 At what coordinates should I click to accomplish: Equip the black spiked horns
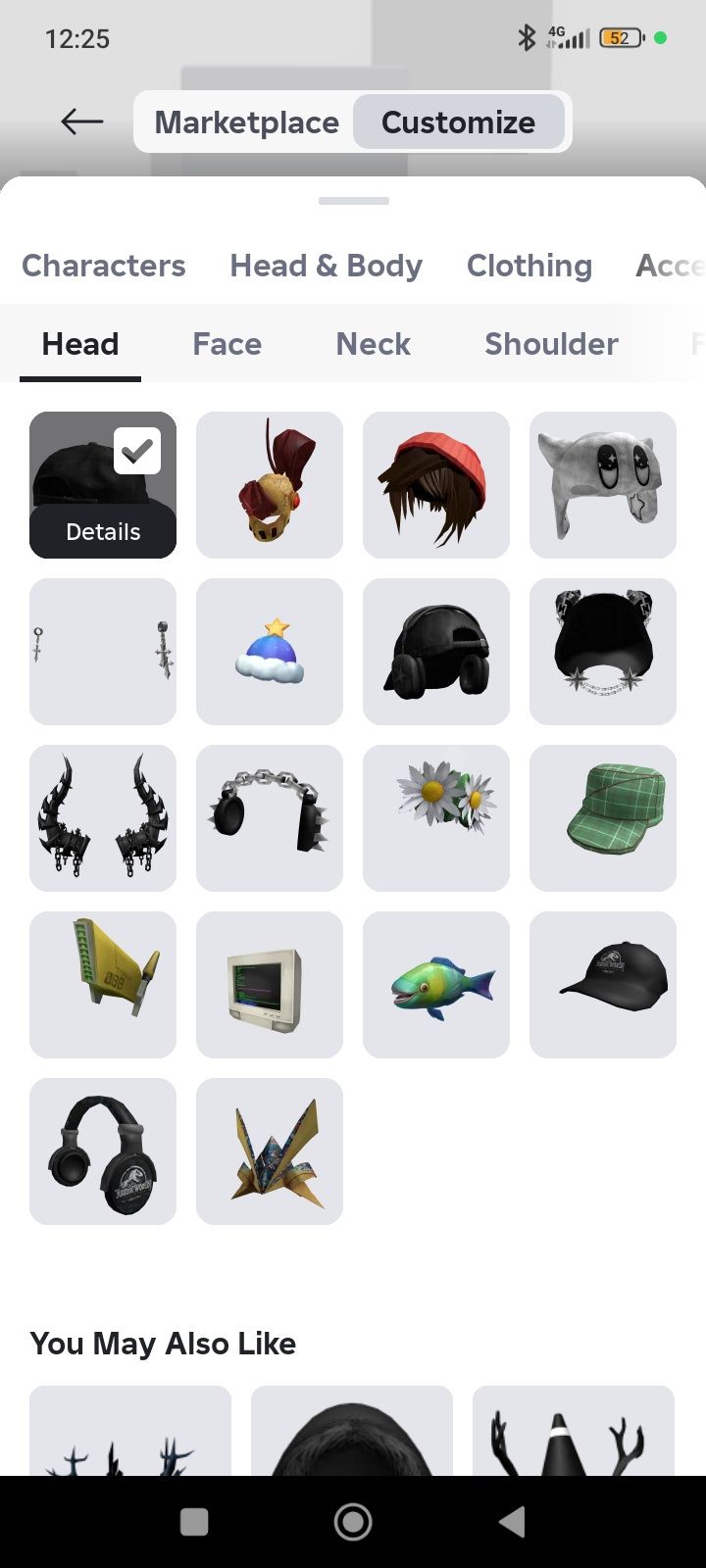pyautogui.click(x=103, y=818)
